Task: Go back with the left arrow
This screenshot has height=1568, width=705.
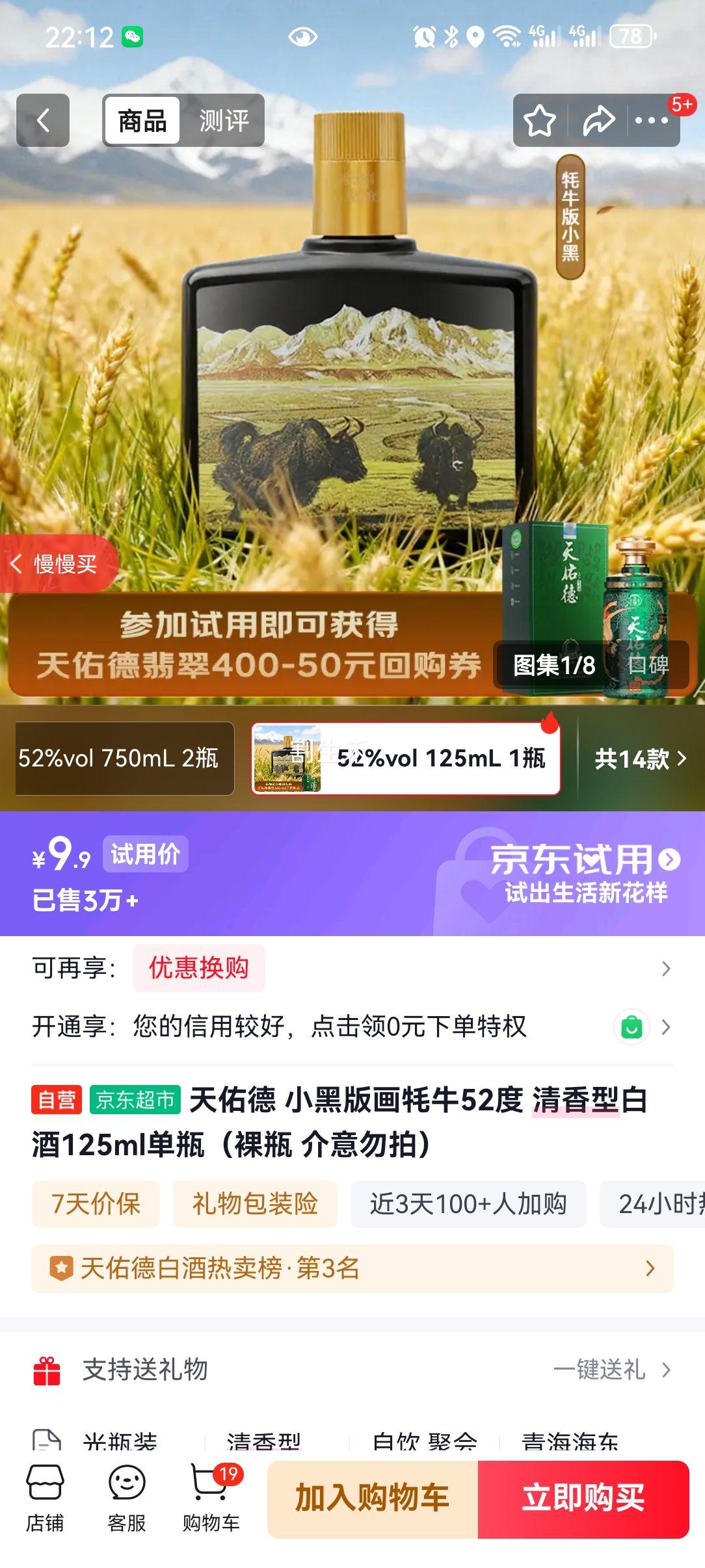Action: click(x=42, y=120)
